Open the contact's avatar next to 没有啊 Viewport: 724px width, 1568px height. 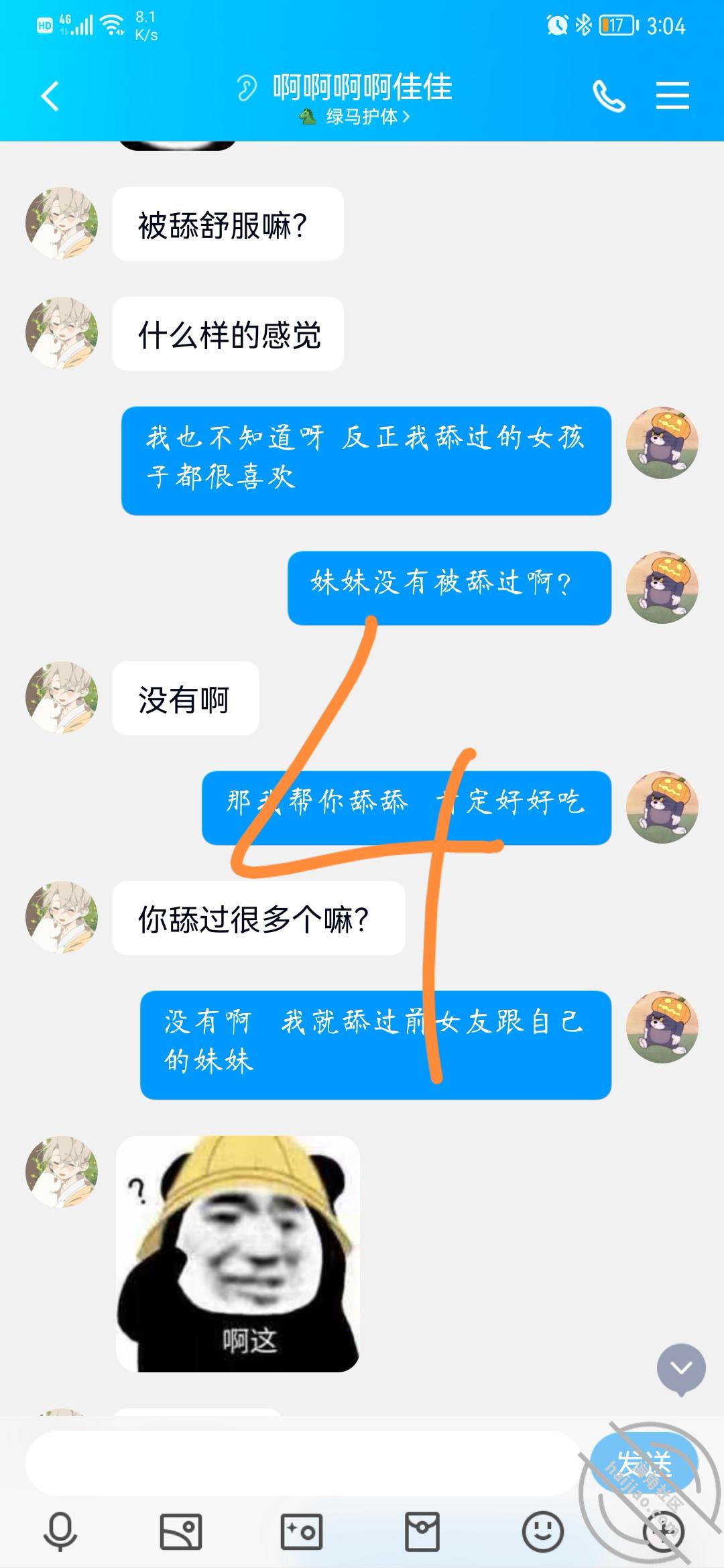coord(62,698)
